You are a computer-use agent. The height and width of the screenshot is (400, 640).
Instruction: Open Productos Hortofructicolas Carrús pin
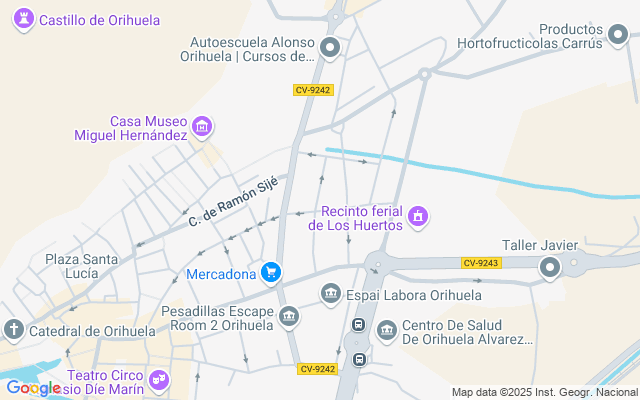pyautogui.click(x=618, y=36)
